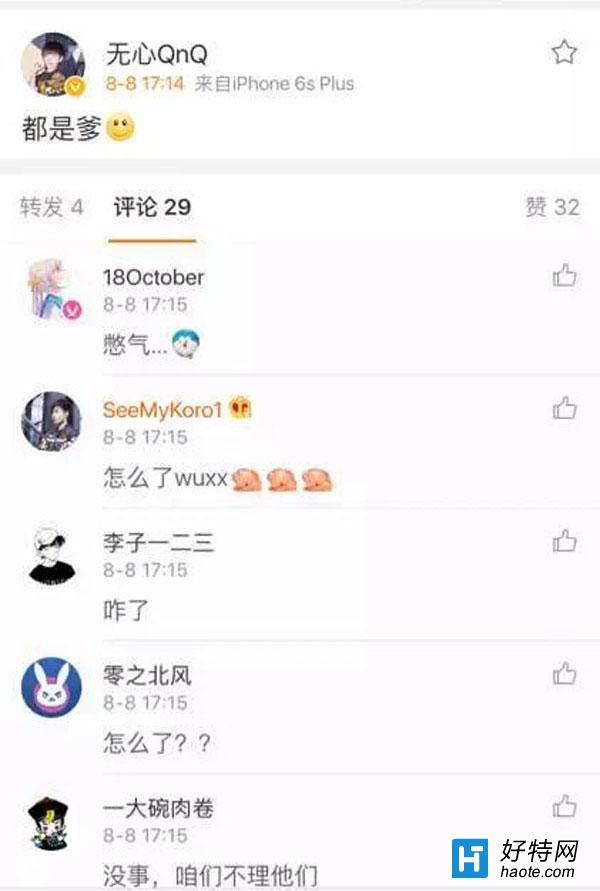Like 零之北风's comment

[x=565, y=674]
